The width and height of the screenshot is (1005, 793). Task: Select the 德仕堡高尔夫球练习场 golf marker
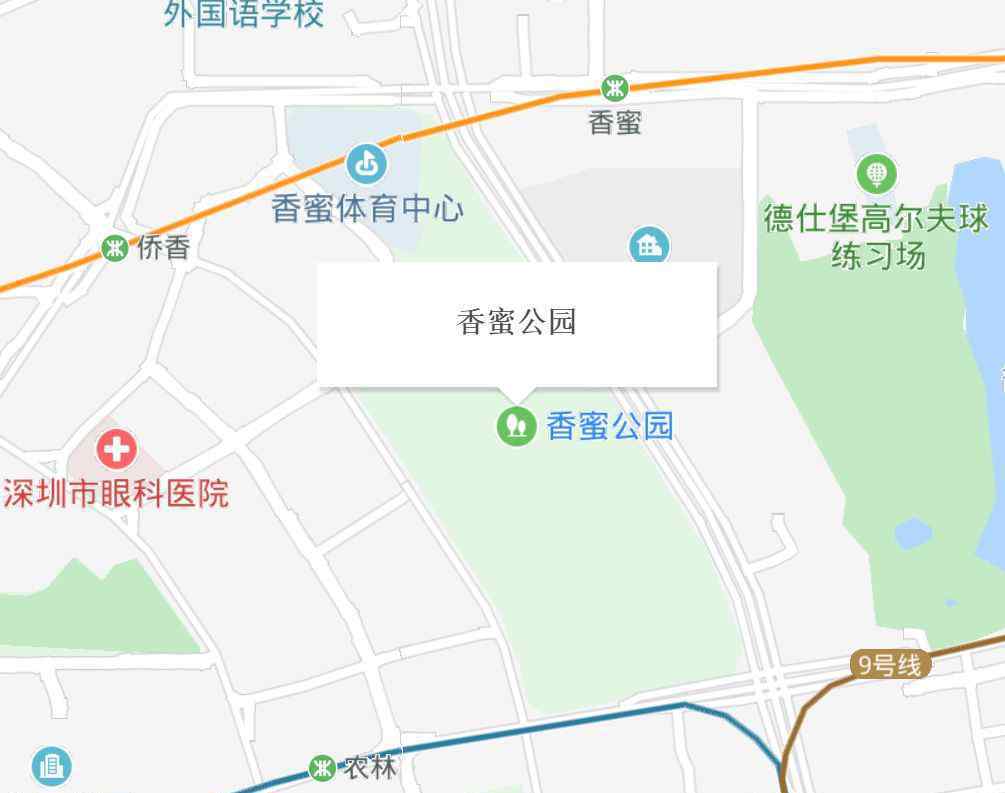click(x=876, y=174)
